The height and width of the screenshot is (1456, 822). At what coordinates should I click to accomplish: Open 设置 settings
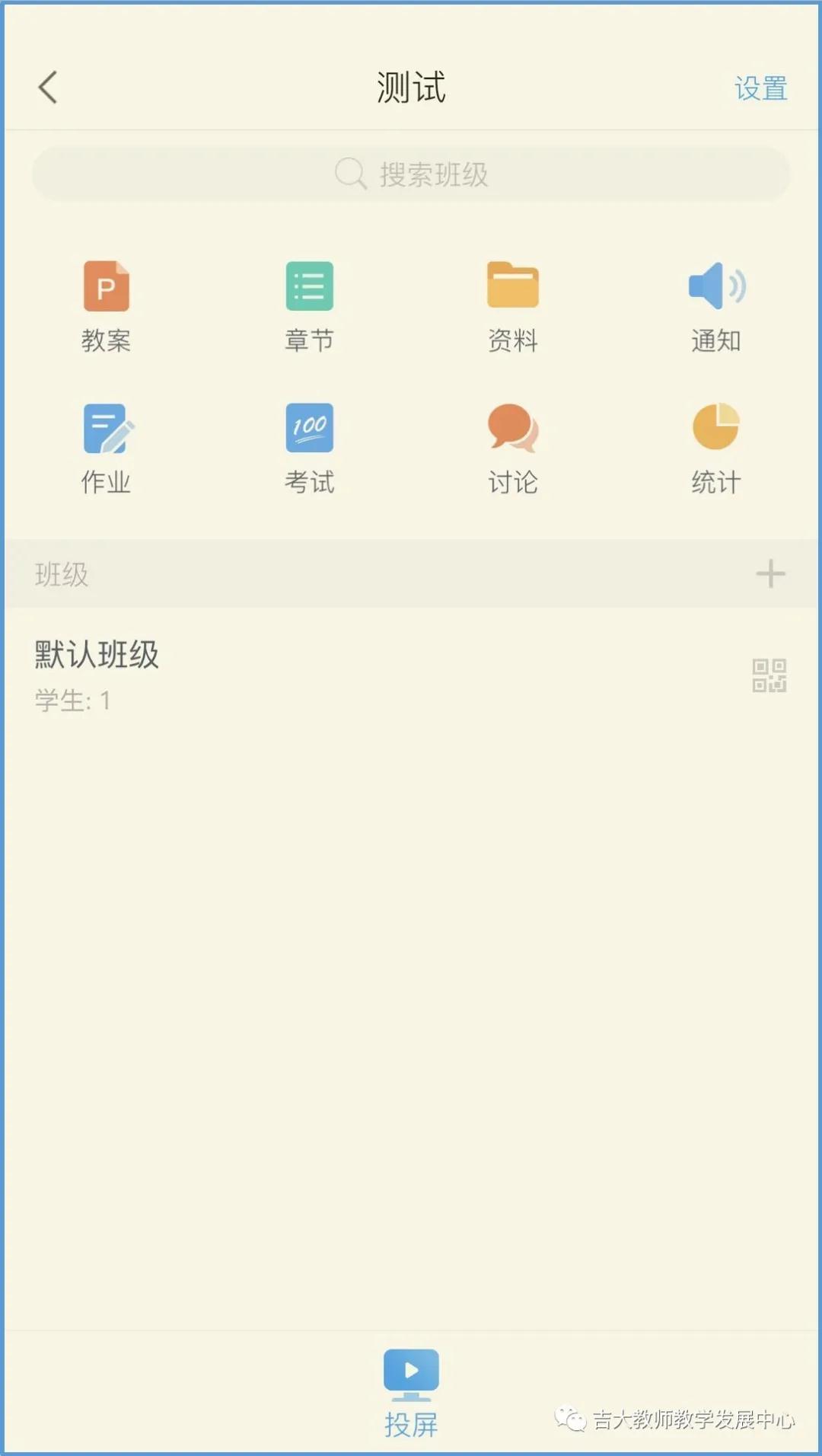pos(760,88)
